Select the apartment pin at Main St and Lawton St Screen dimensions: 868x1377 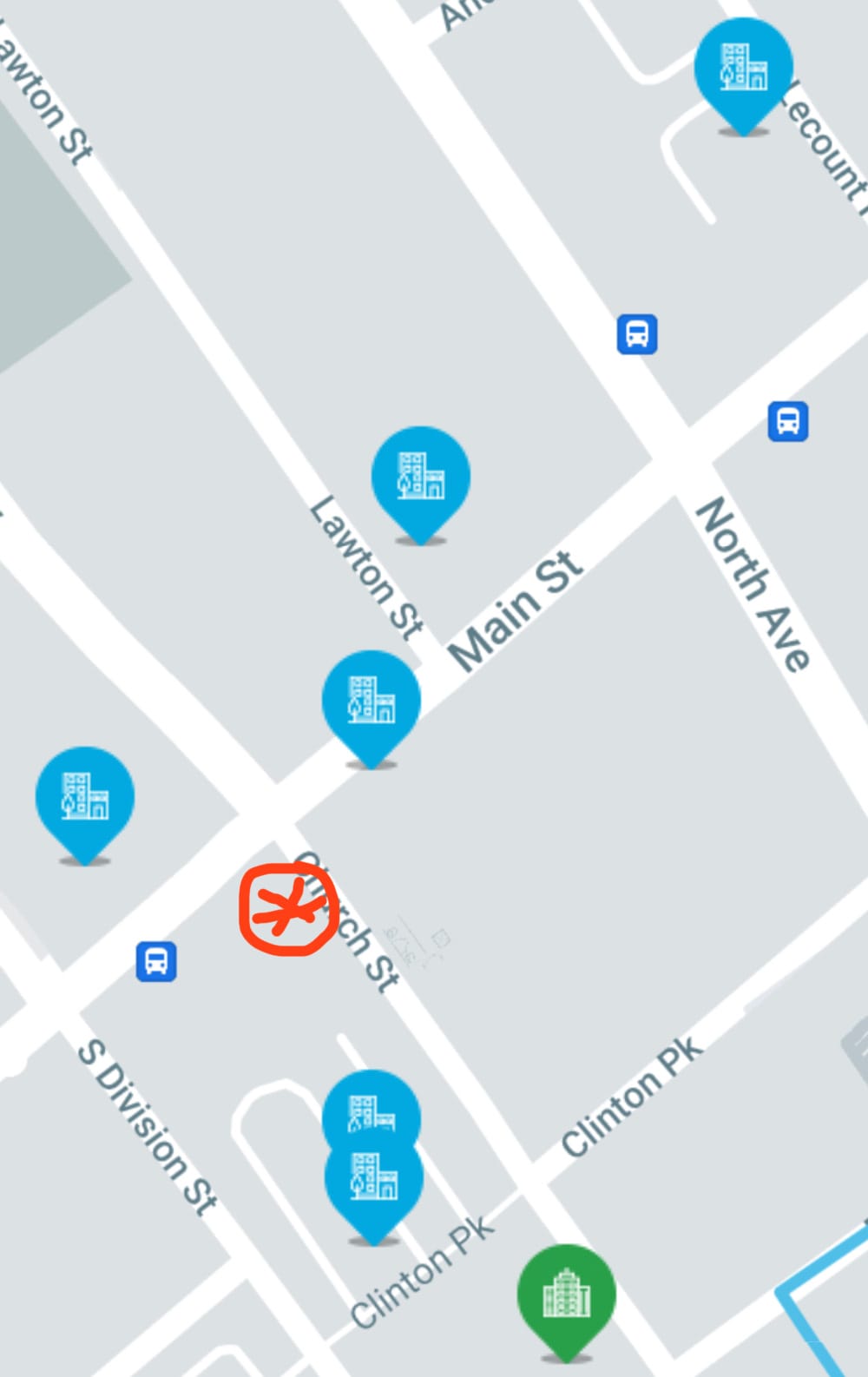tap(372, 701)
